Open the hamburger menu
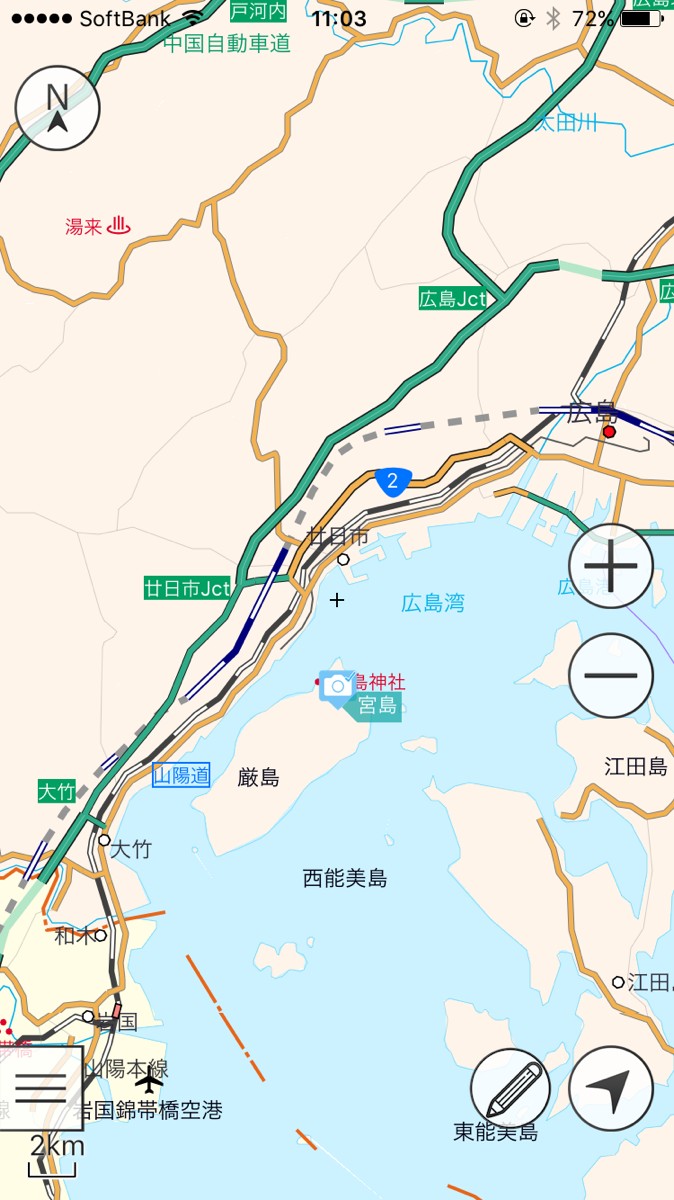Image resolution: width=674 pixels, height=1200 pixels. point(40,1088)
